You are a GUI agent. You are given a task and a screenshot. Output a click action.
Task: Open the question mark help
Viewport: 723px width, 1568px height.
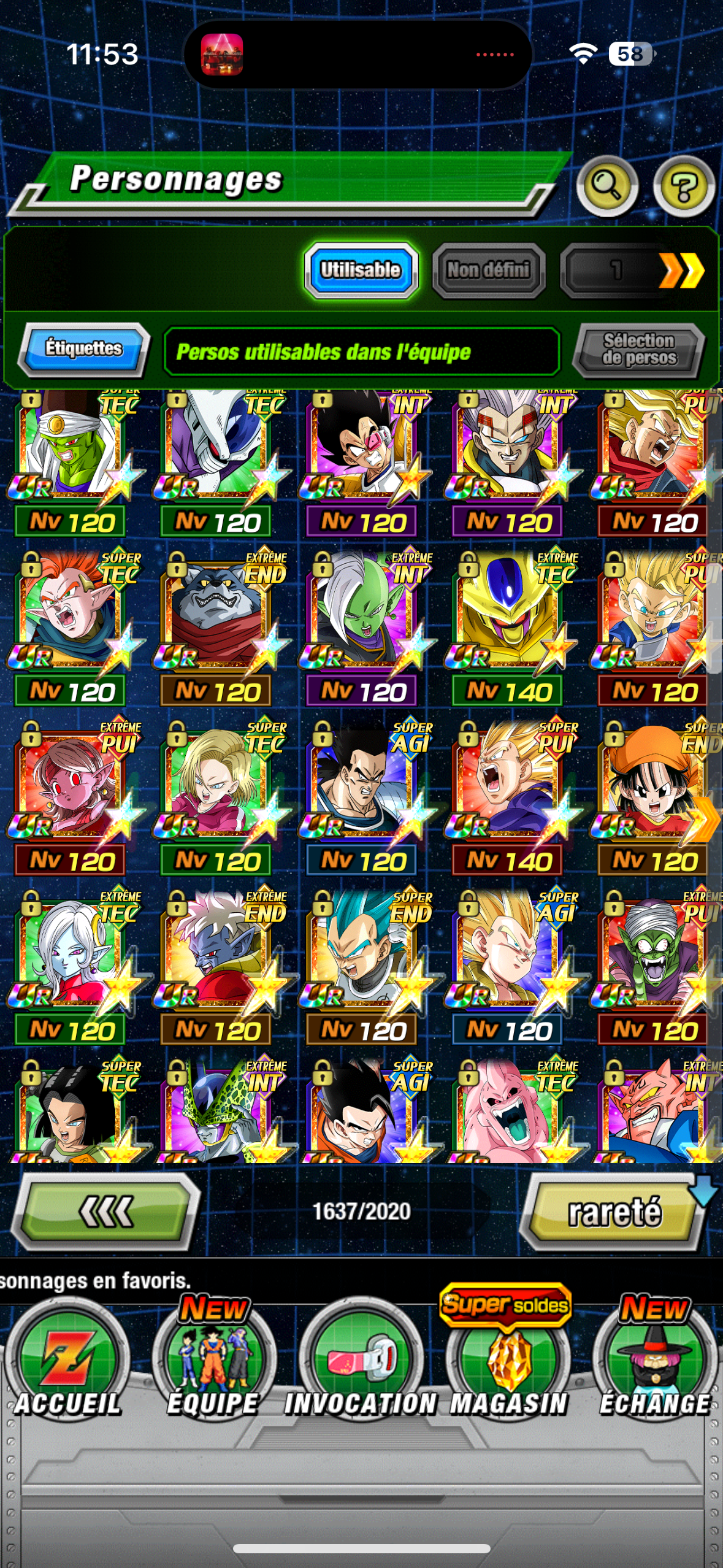684,186
